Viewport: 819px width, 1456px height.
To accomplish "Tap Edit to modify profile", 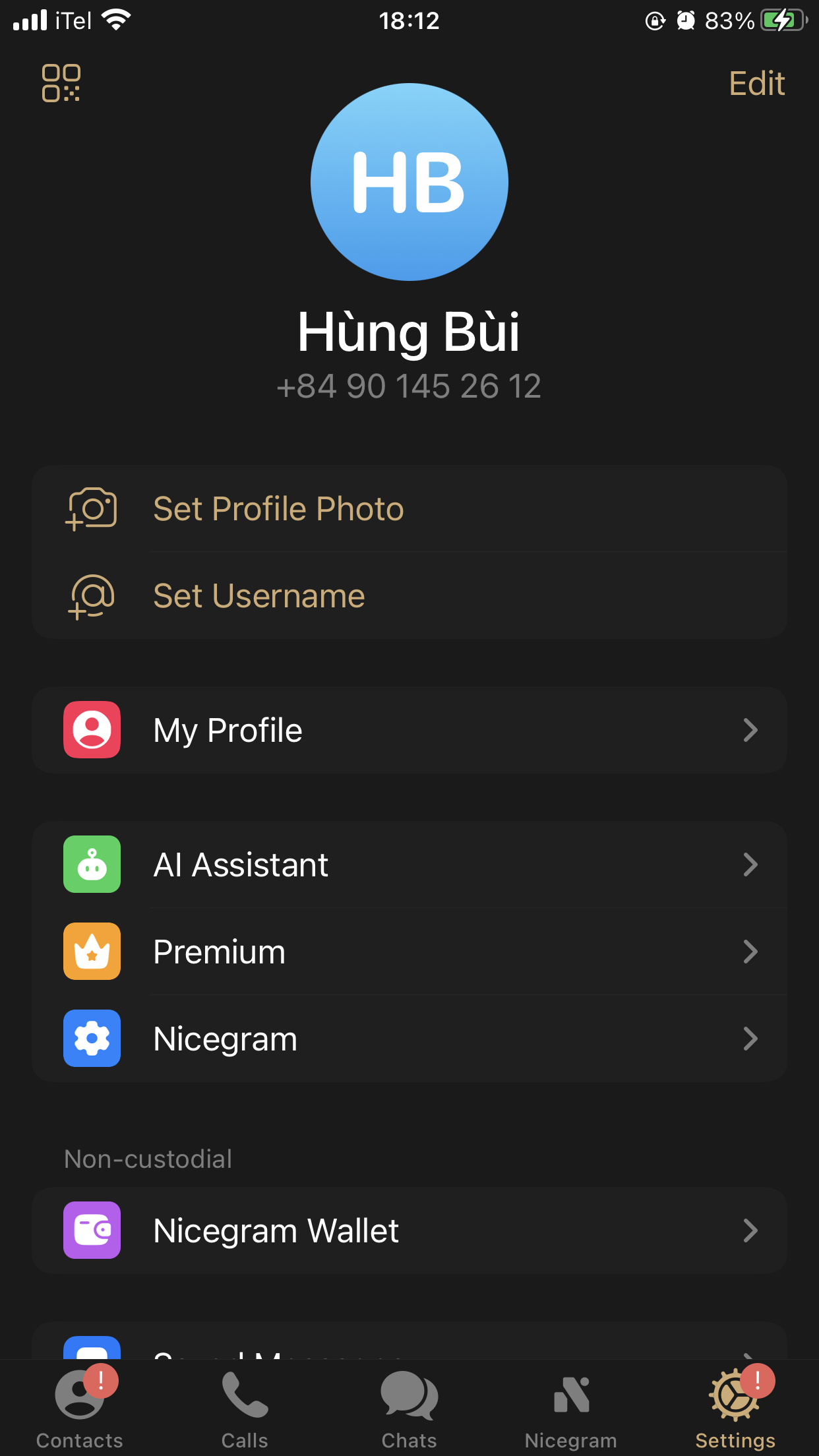I will pos(756,84).
